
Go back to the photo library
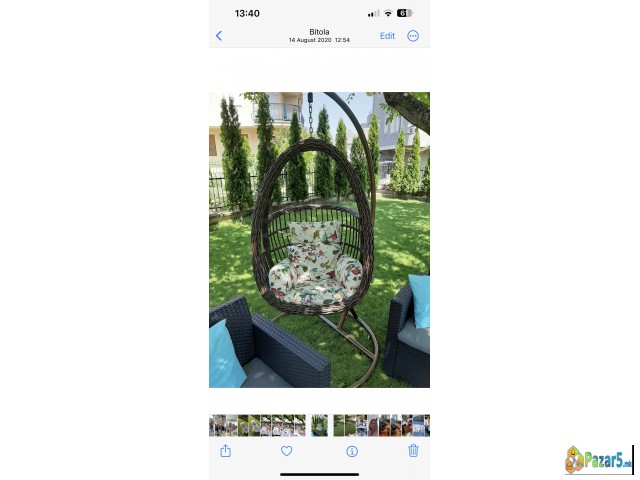[x=219, y=36]
